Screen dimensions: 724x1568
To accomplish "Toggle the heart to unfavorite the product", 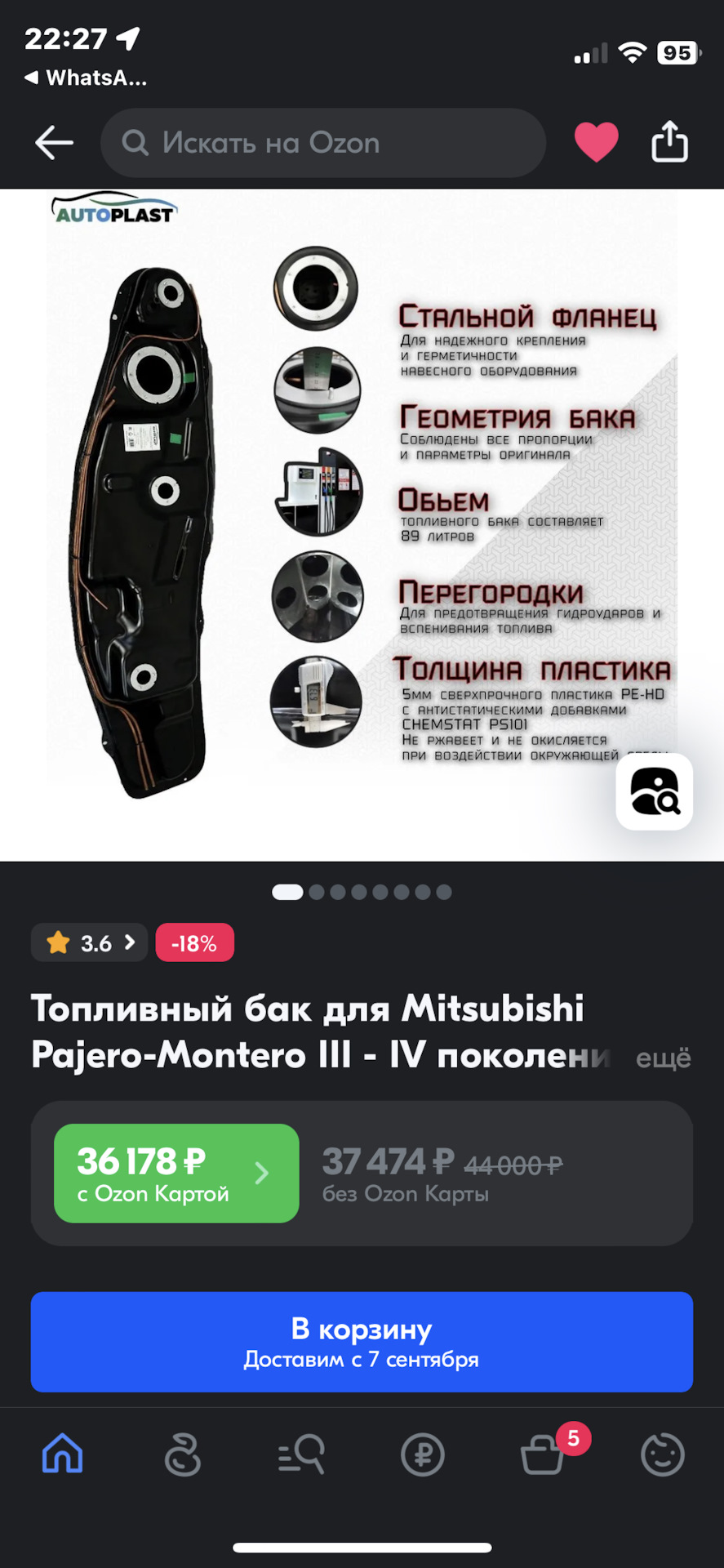I will [x=595, y=140].
